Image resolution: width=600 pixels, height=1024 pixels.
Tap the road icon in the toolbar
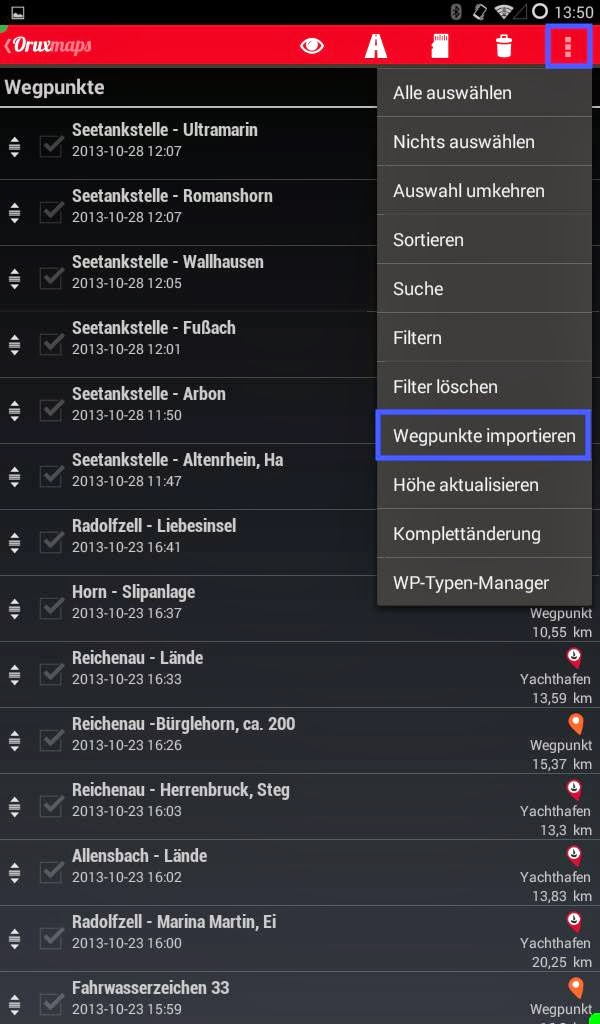(x=375, y=46)
